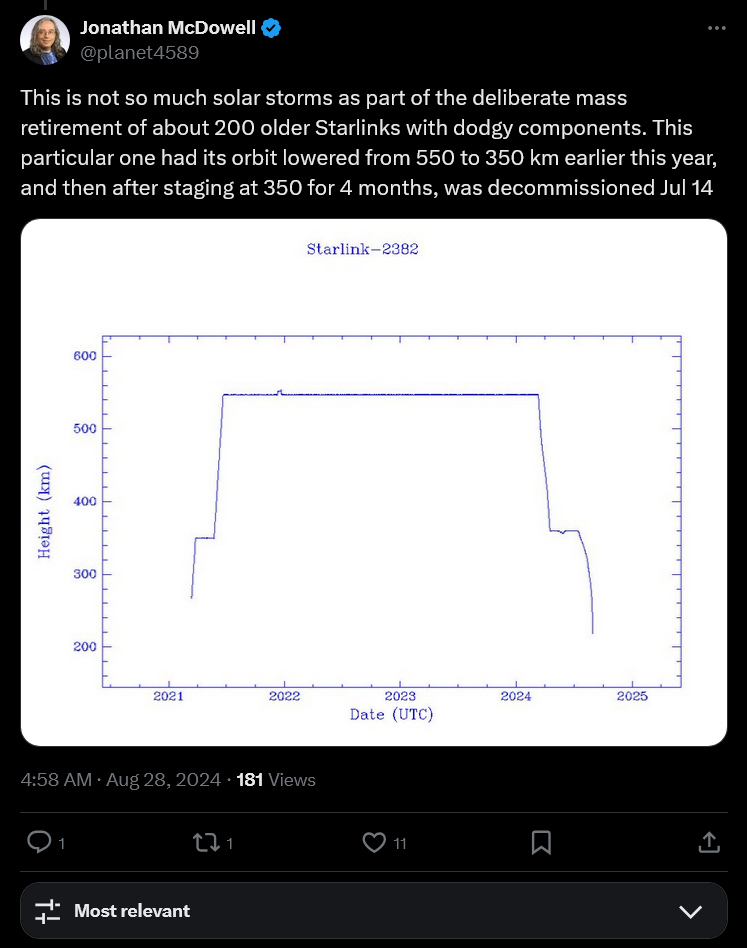The height and width of the screenshot is (948, 747).
Task: Open the tweet's more options menu
Action: pos(716,29)
